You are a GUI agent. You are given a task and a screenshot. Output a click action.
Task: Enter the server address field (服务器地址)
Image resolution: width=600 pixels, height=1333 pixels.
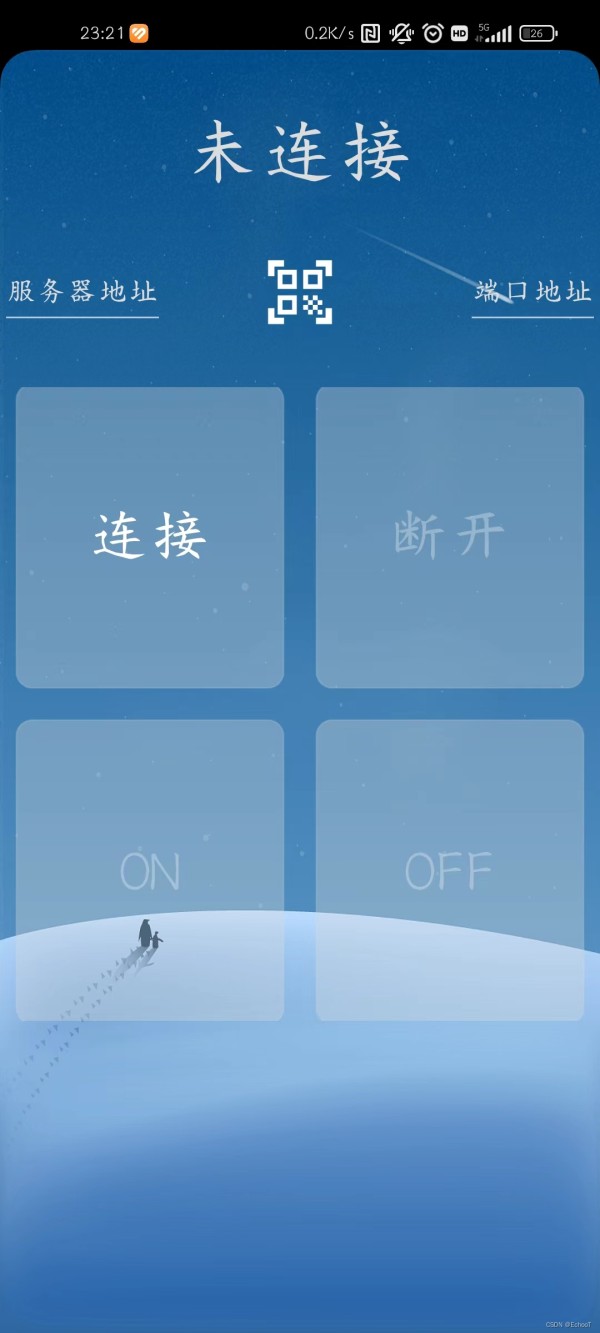83,292
